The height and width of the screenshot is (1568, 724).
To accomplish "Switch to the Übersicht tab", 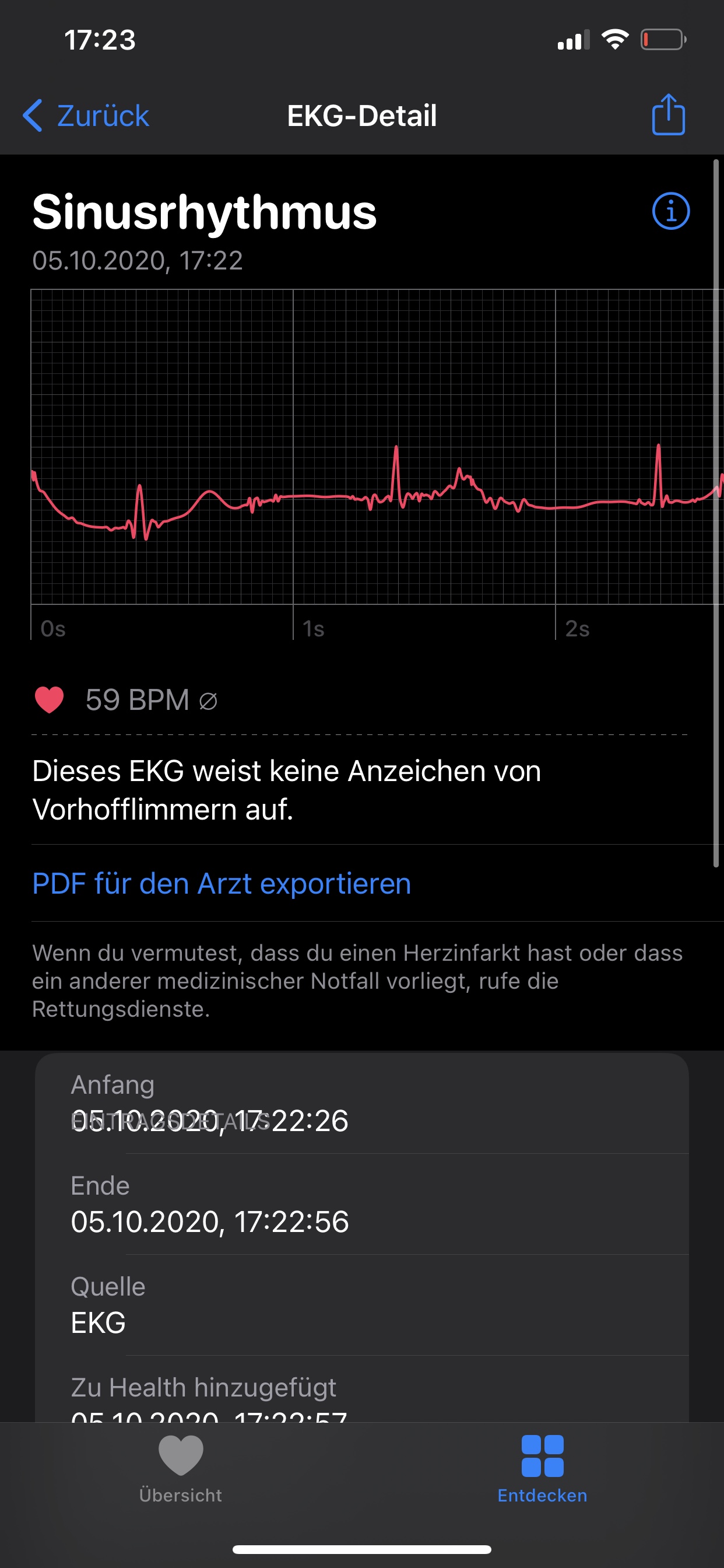I will click(x=181, y=1468).
